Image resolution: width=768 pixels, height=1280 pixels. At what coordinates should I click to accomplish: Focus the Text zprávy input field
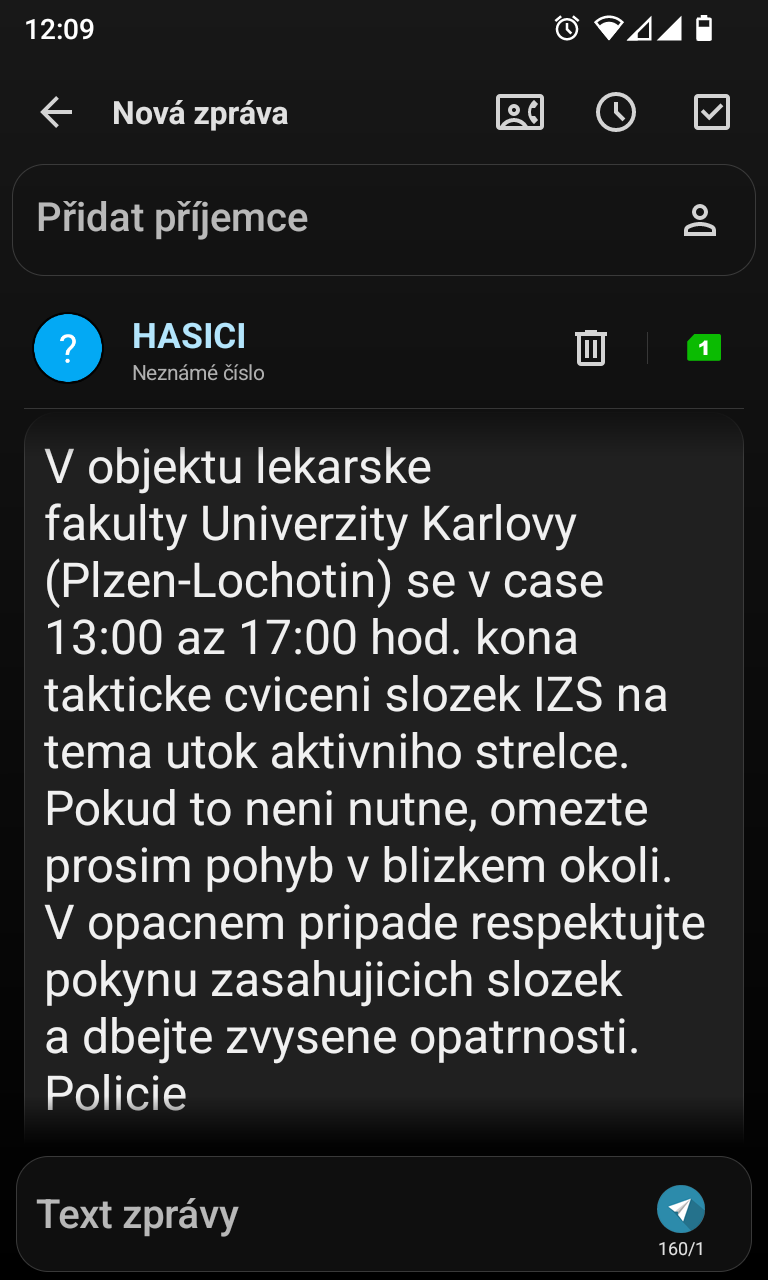[330, 1215]
